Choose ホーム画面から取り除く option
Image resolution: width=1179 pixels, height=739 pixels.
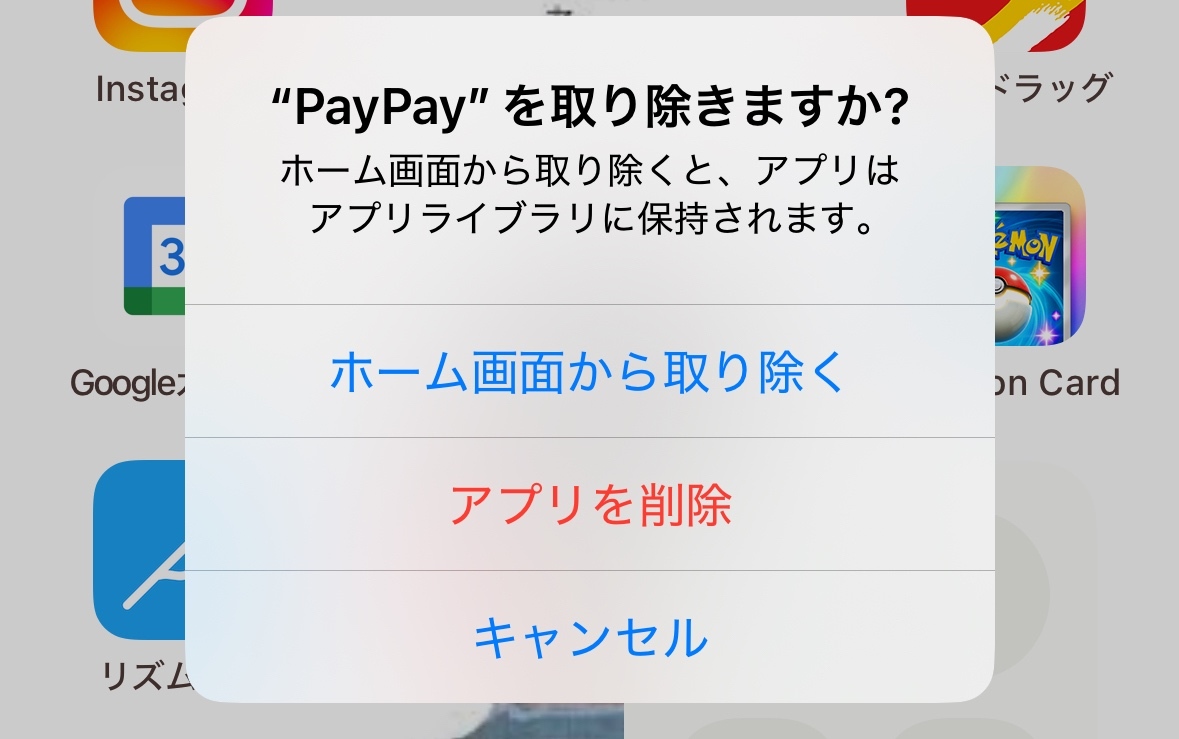point(590,371)
